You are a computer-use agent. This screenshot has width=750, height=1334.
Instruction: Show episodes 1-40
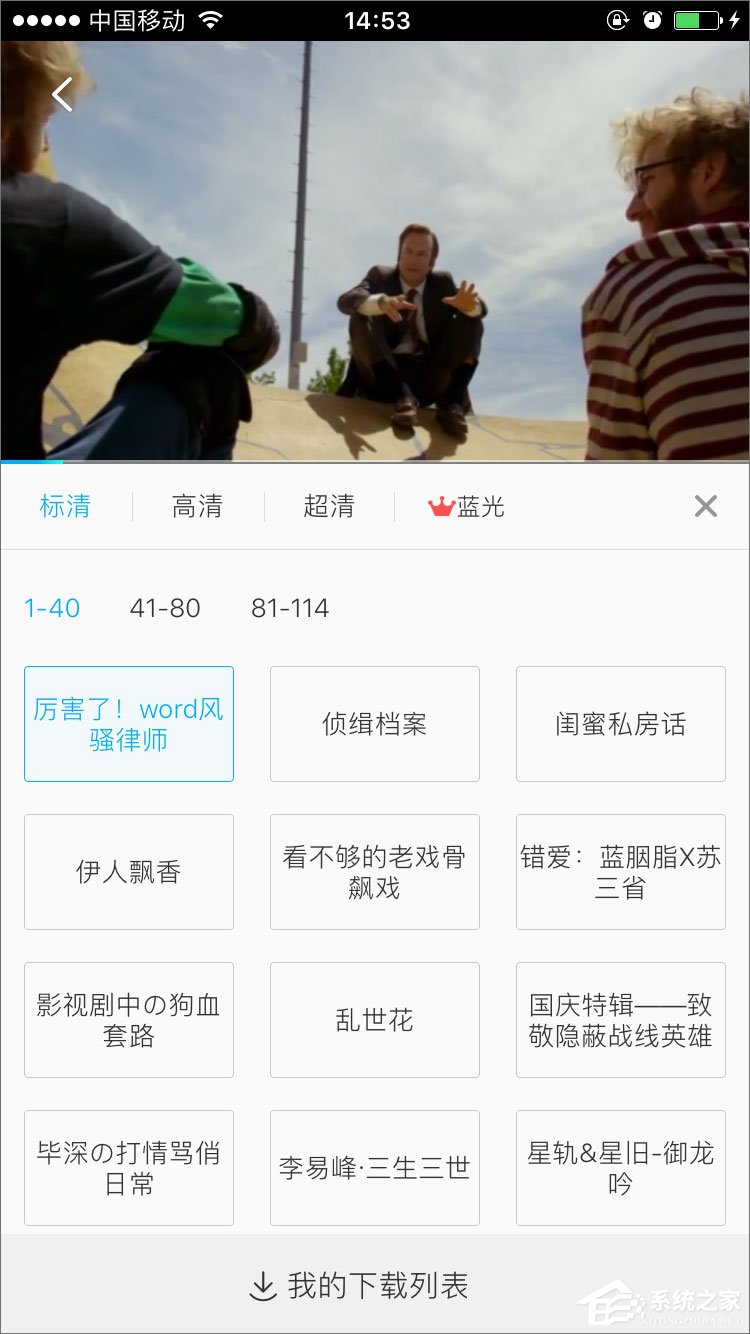(x=52, y=608)
